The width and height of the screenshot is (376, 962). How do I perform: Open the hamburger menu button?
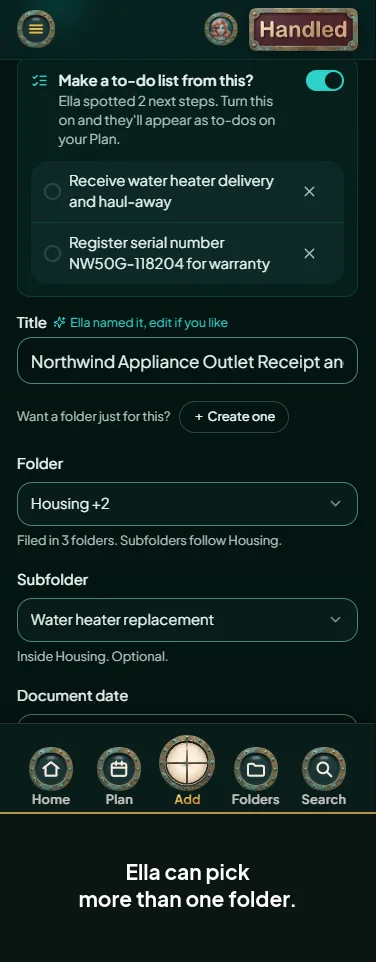36,29
